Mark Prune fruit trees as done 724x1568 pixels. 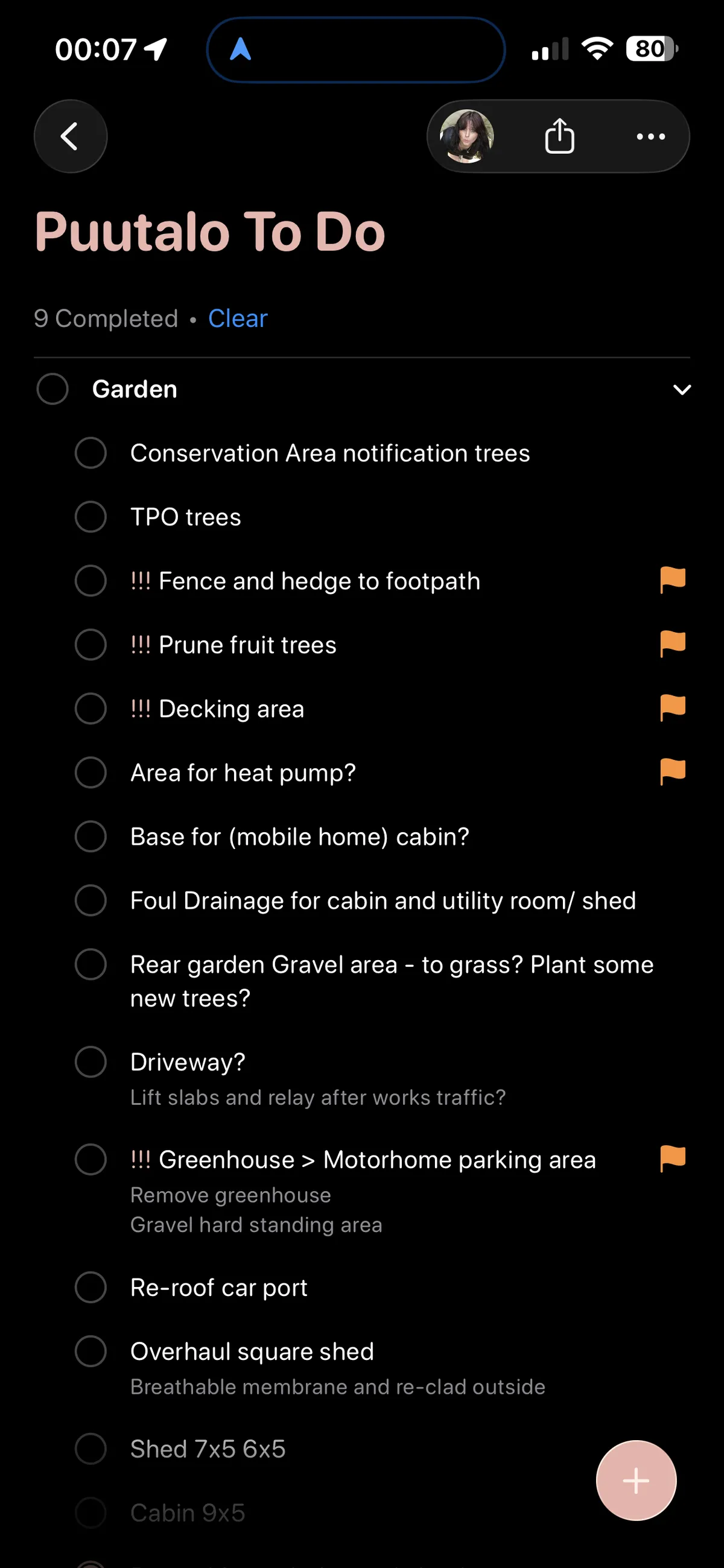[91, 645]
